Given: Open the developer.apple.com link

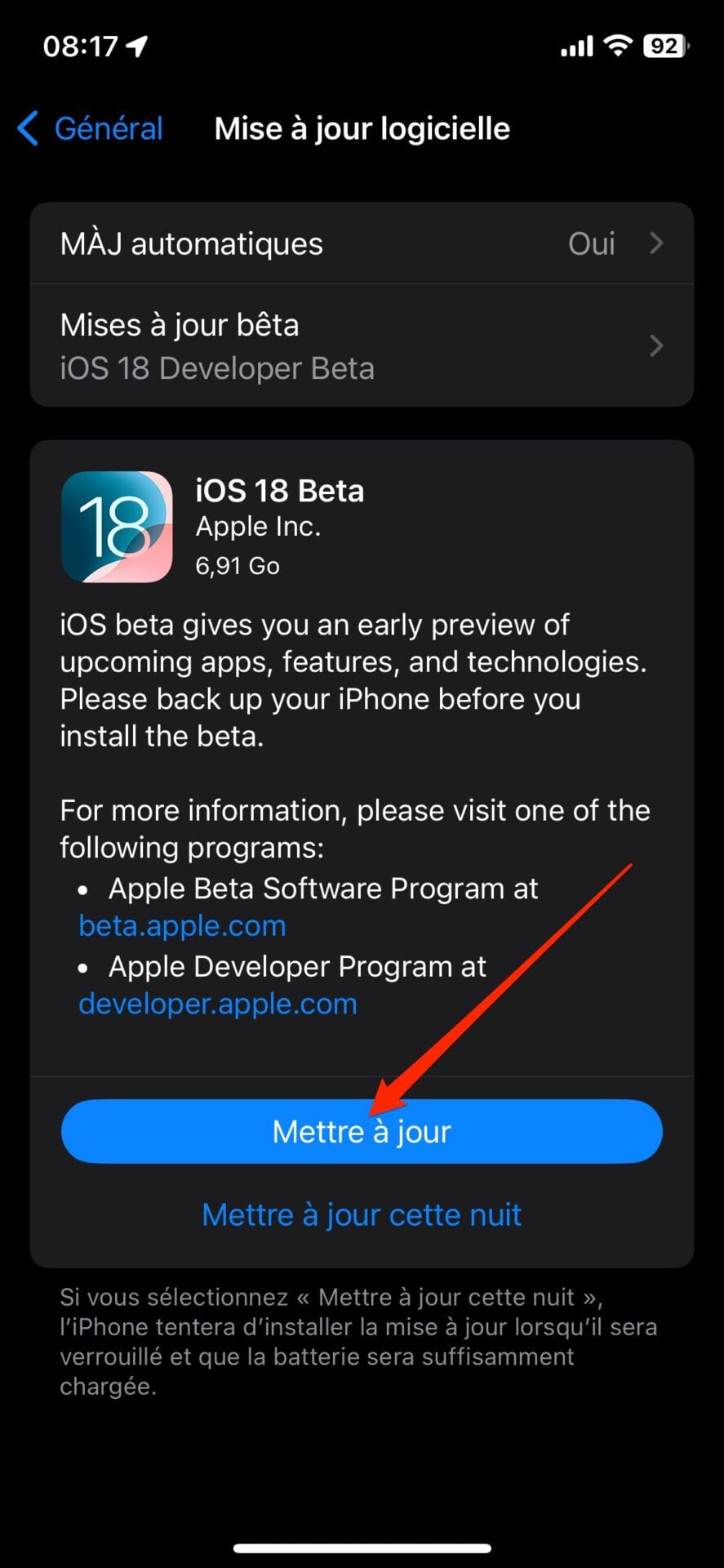Looking at the screenshot, I should [218, 1004].
